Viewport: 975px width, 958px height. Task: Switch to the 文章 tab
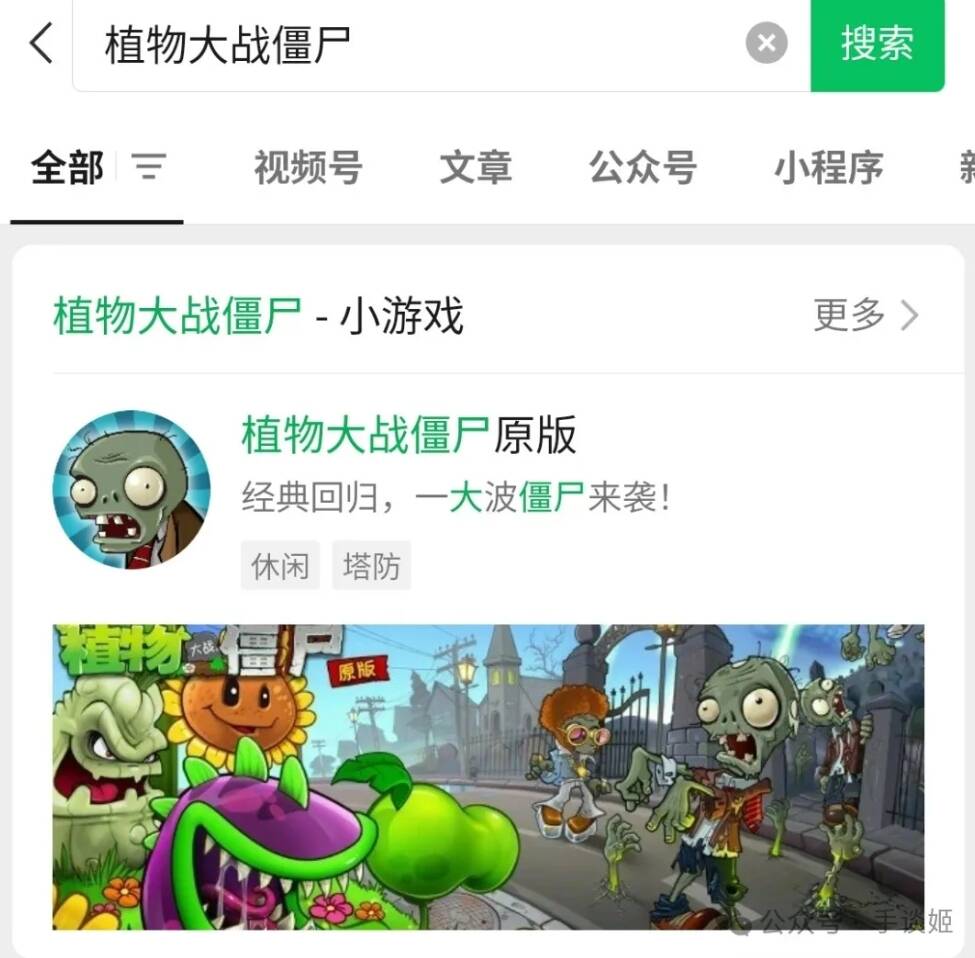[x=476, y=168]
